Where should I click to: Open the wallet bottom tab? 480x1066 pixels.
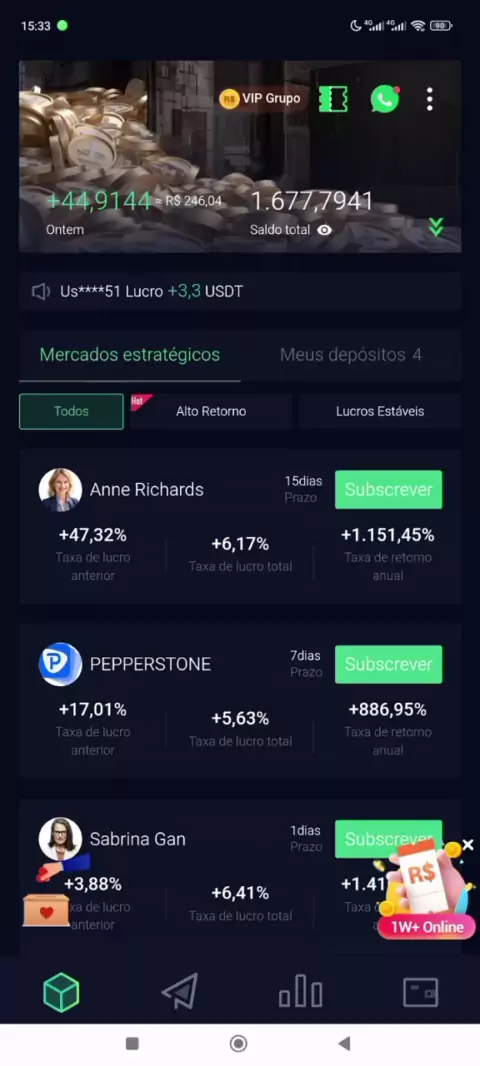tap(420, 993)
